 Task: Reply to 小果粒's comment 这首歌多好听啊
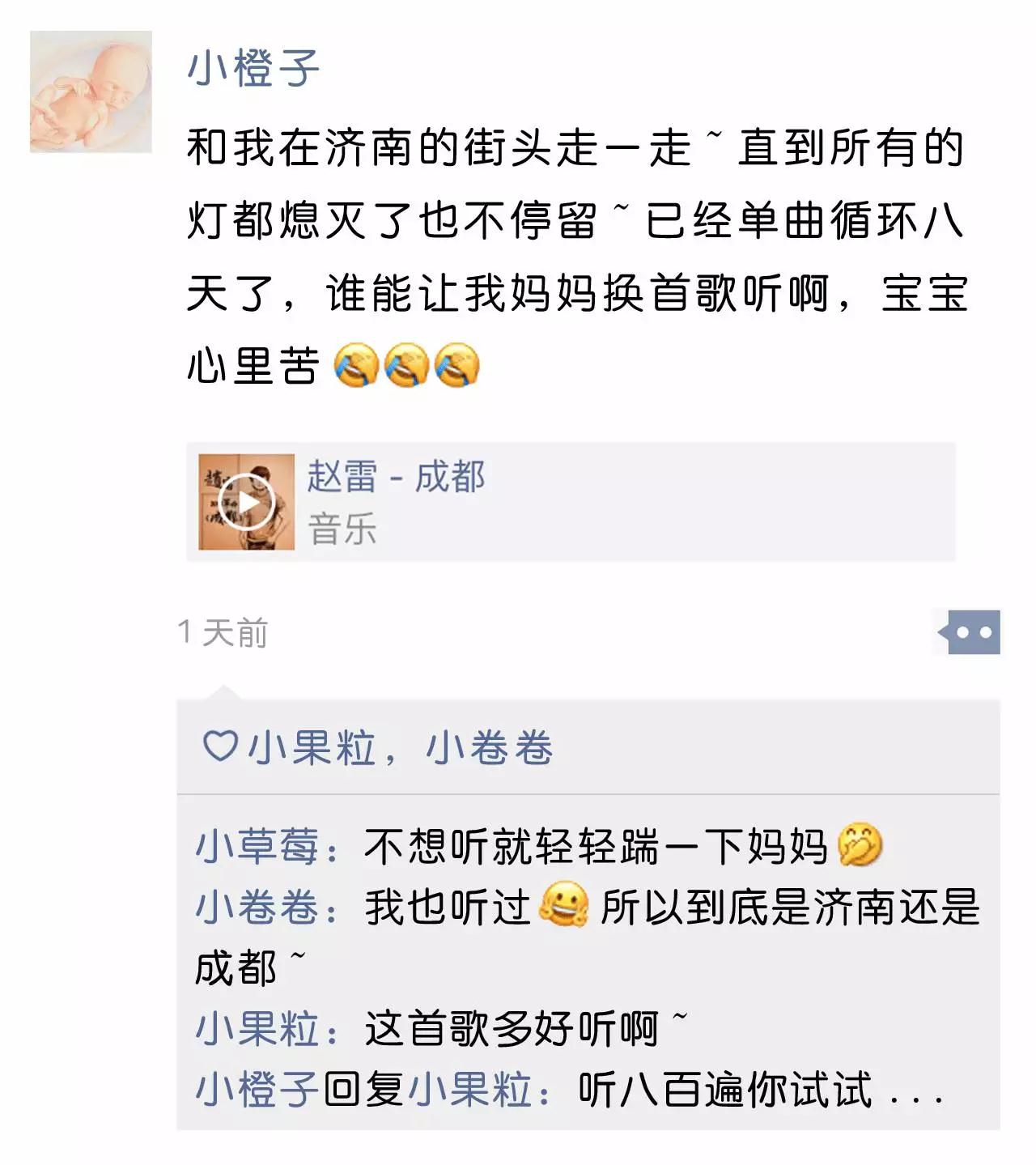[512, 1029]
